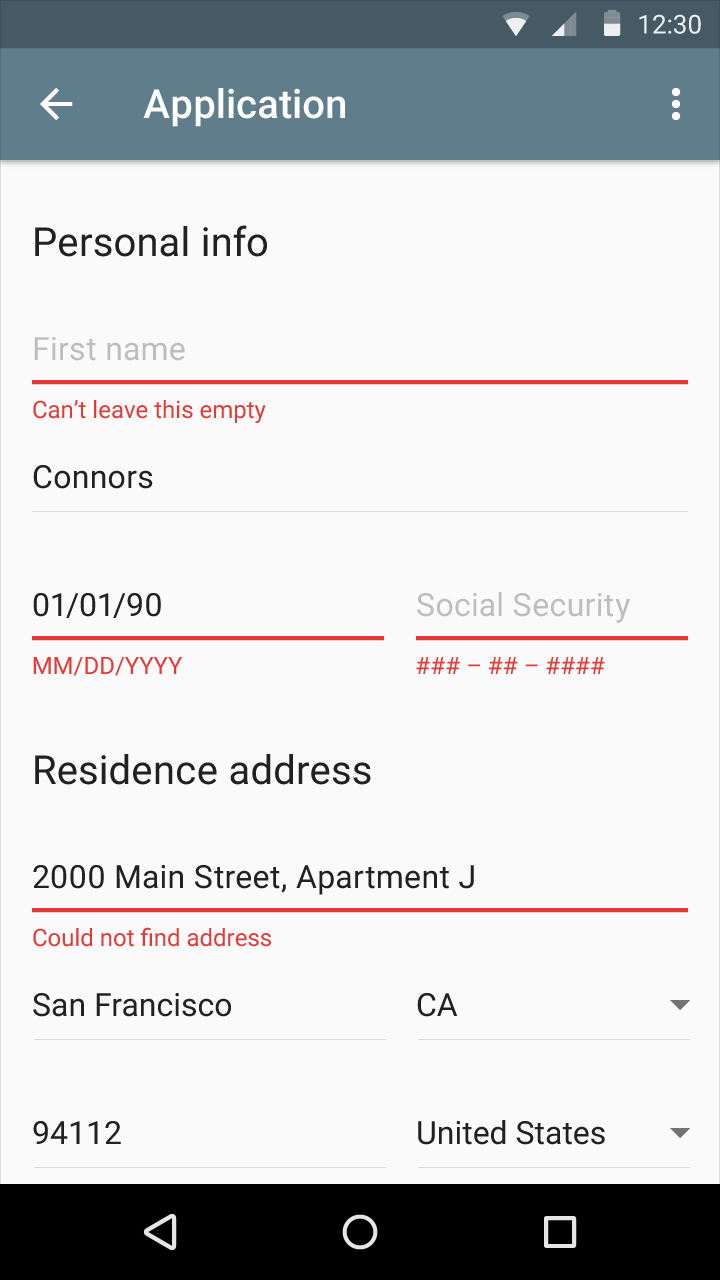Open the country dropdown showing United States
This screenshot has width=720, height=1280.
pyautogui.click(x=553, y=1134)
